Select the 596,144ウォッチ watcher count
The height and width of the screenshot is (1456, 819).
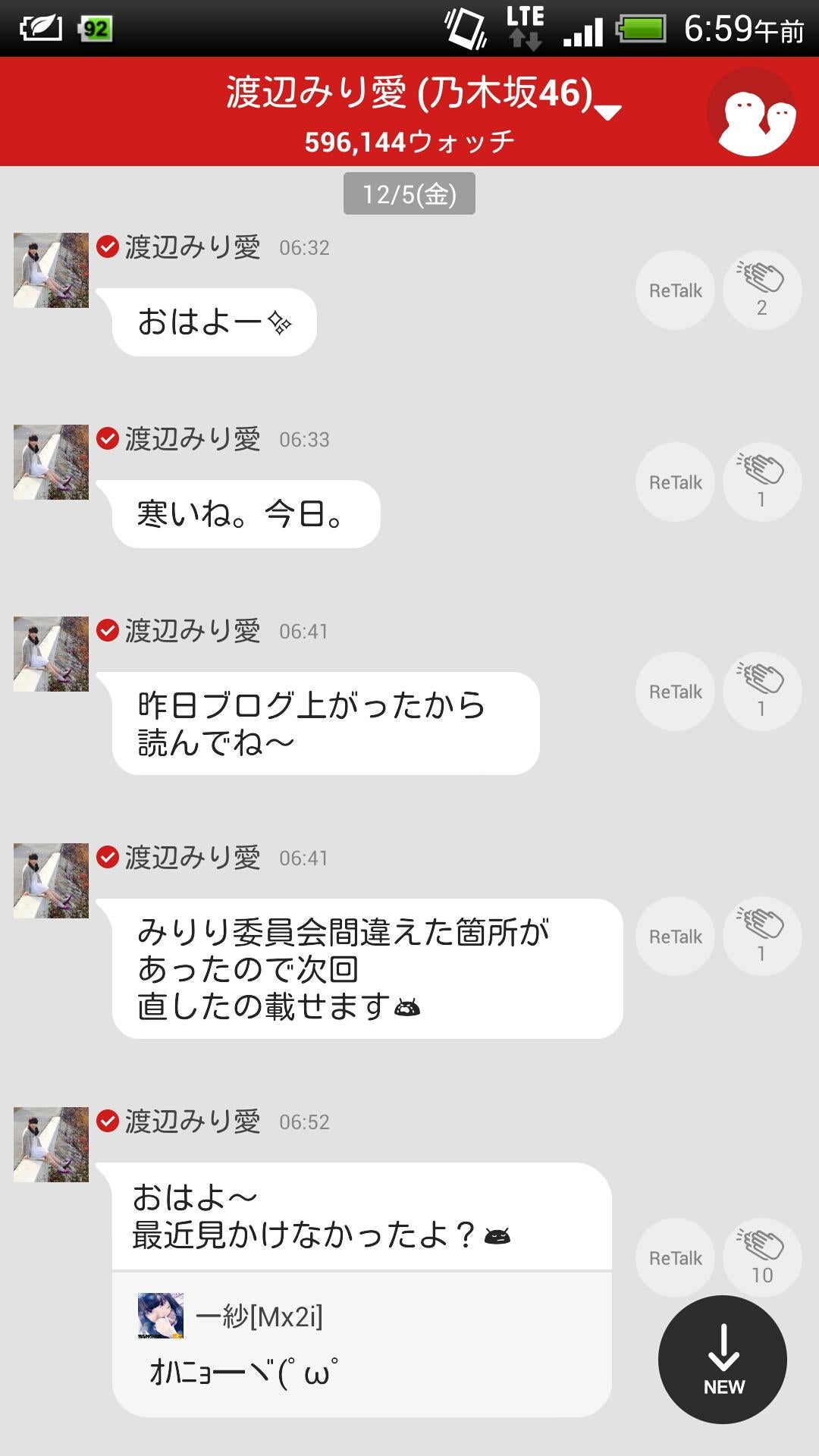coord(409,139)
